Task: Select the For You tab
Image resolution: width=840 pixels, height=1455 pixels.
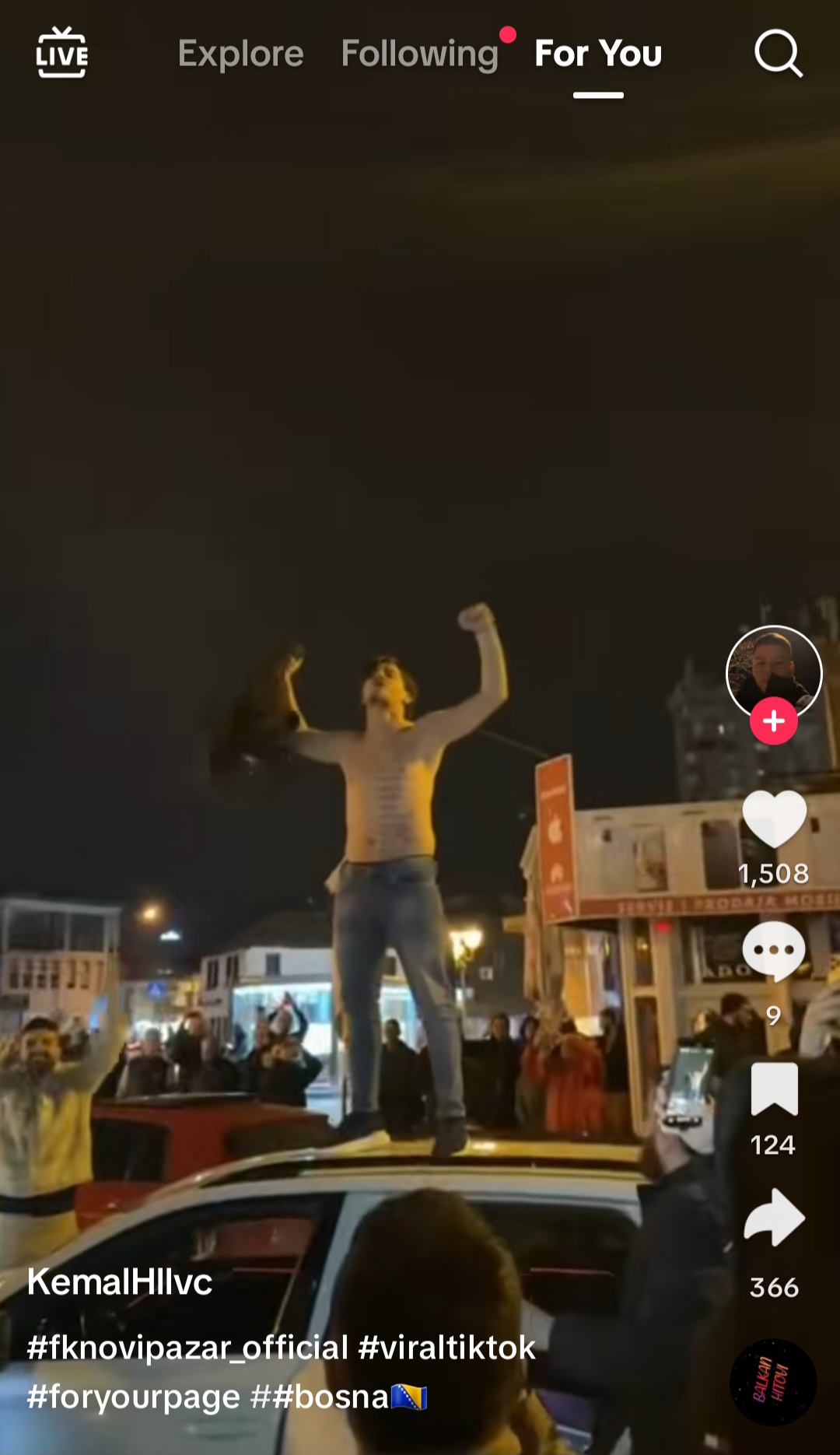Action: (598, 54)
